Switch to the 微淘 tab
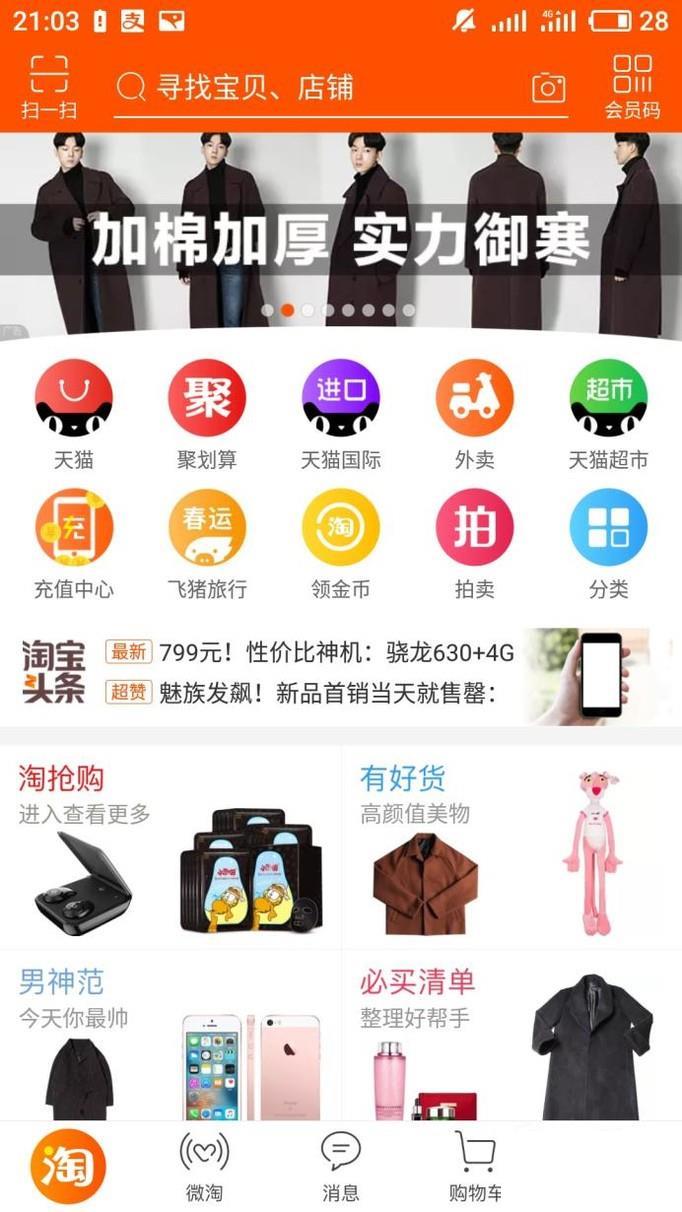 204,1166
